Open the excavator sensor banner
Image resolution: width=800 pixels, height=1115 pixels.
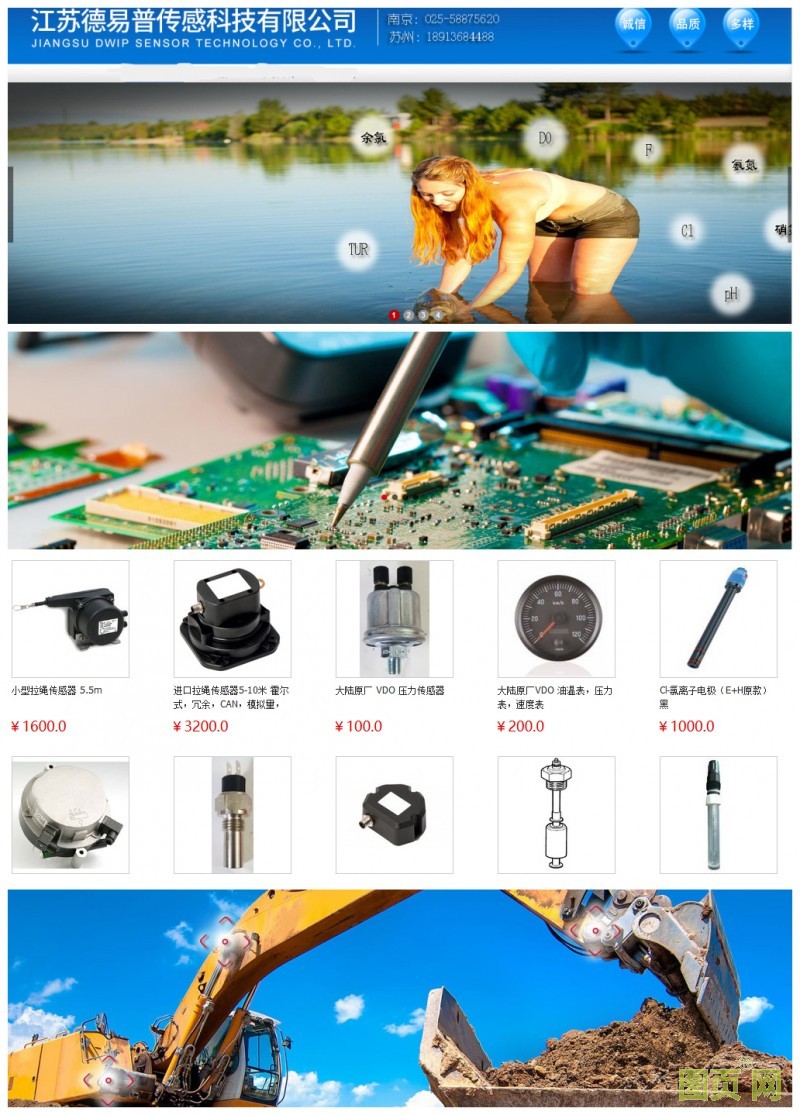pyautogui.click(x=400, y=998)
